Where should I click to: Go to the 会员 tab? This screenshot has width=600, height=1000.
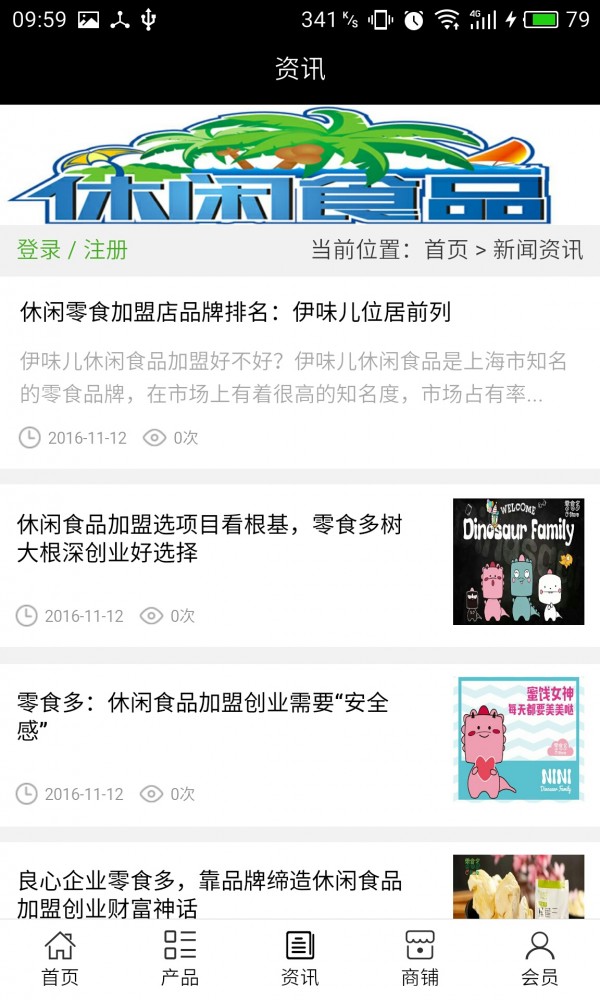540,959
